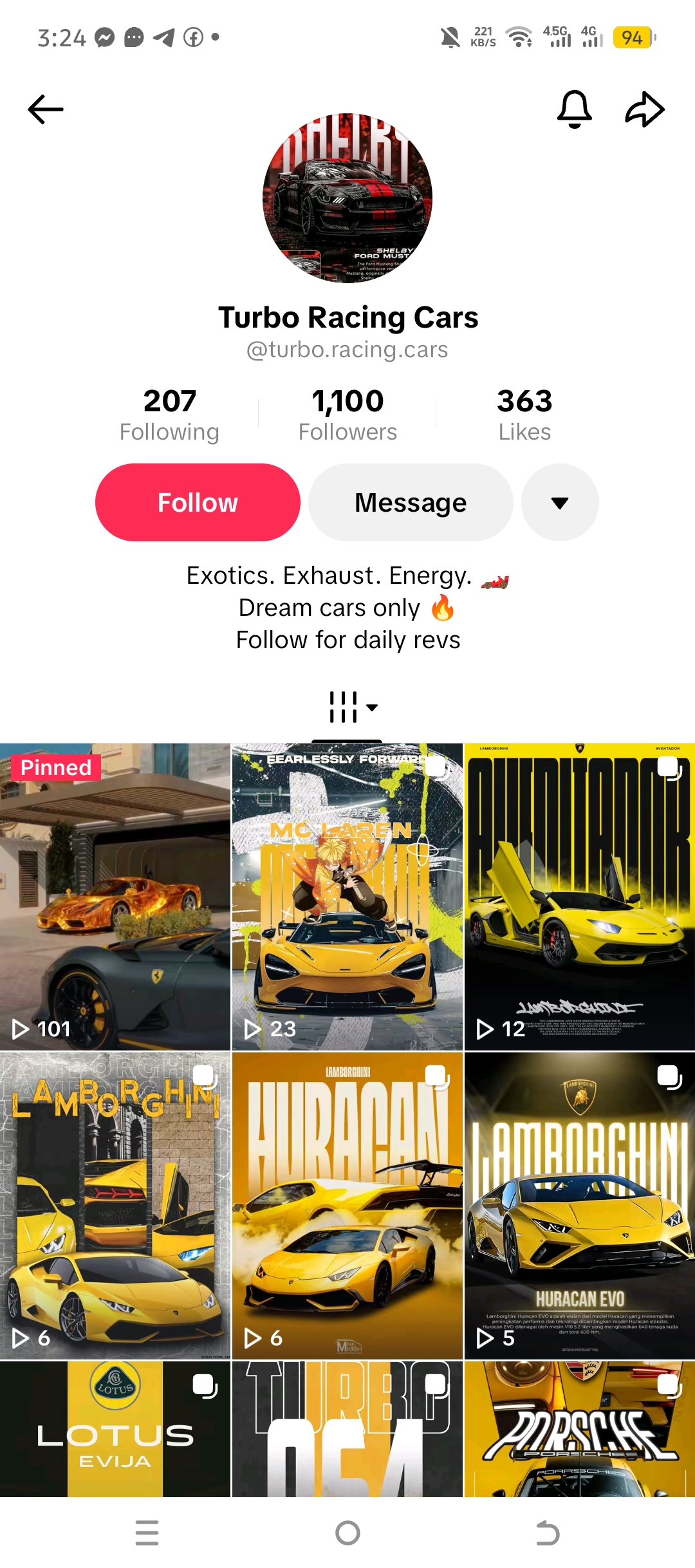Message Turbo Racing Cars

(x=411, y=502)
